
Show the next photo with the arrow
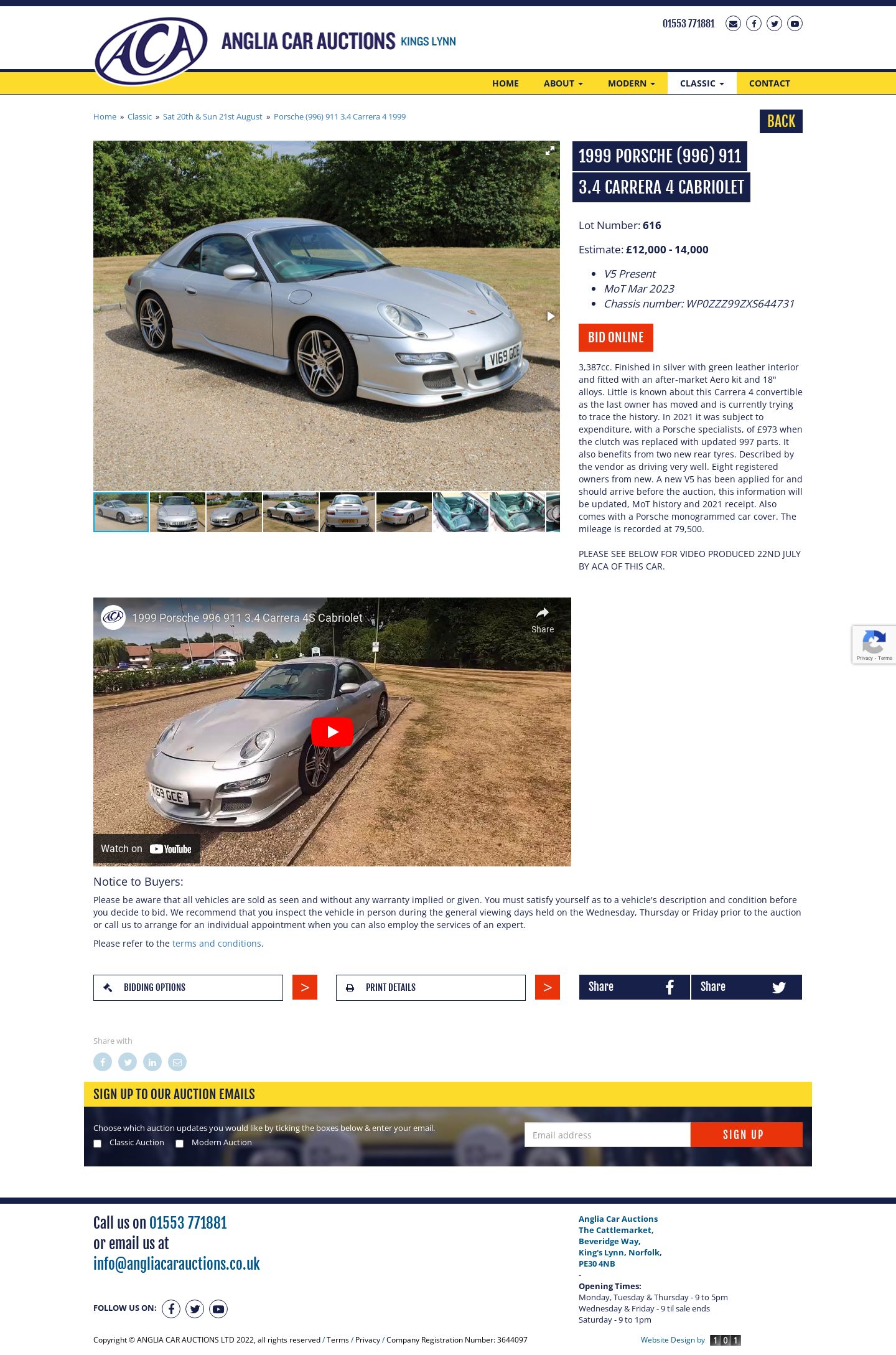tap(550, 316)
